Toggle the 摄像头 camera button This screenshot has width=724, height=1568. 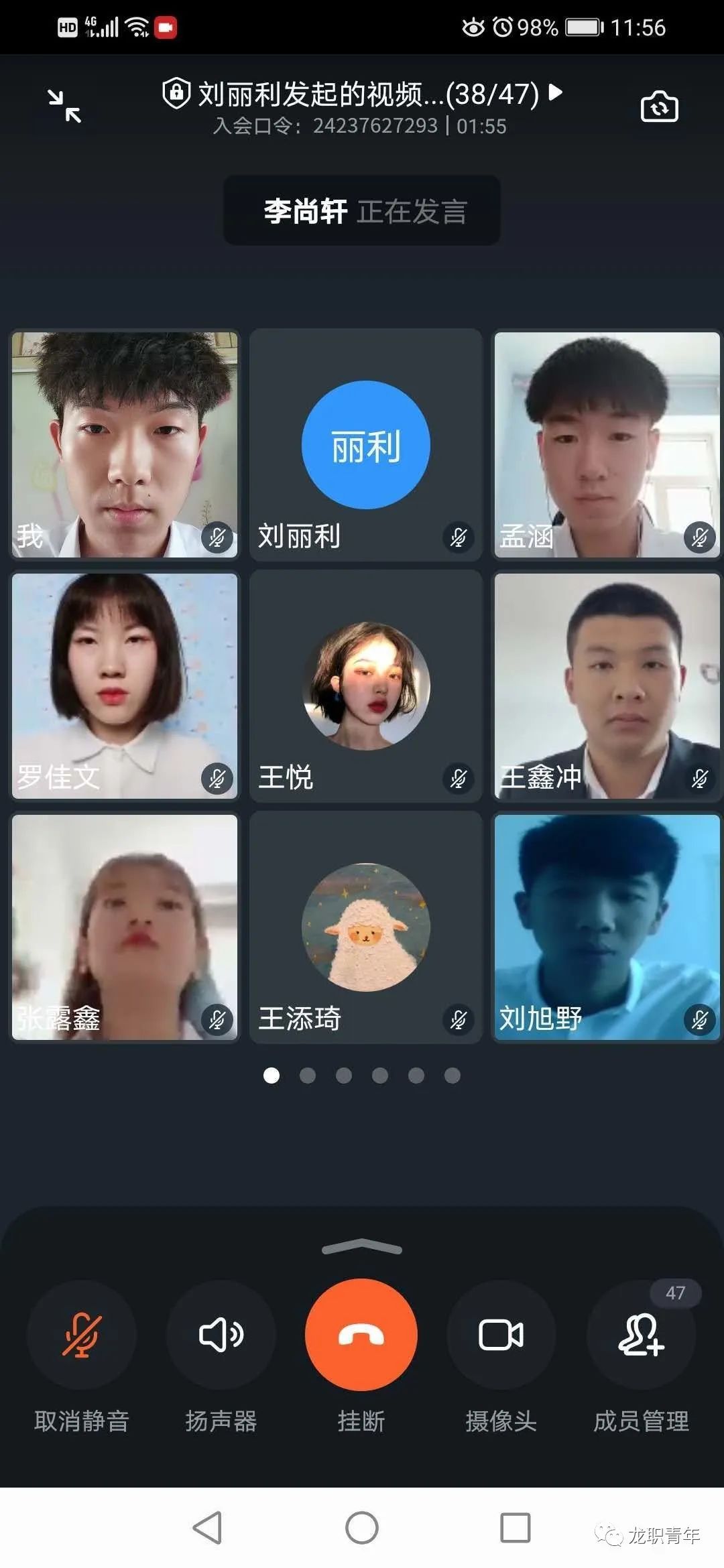point(501,1335)
